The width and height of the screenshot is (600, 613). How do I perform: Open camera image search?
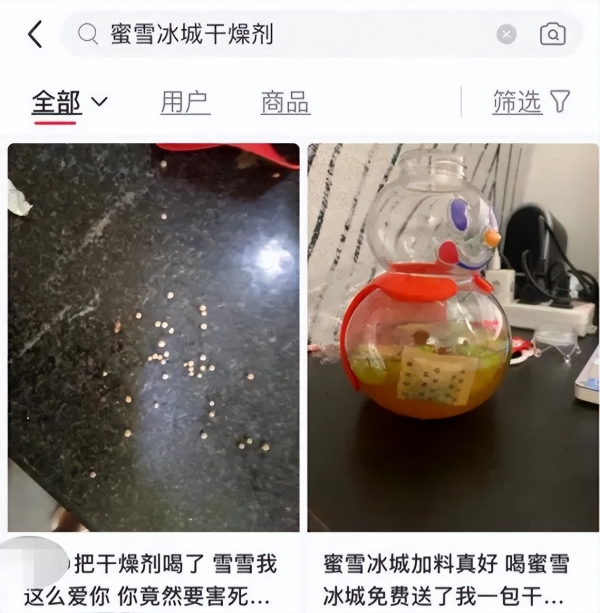click(552, 35)
